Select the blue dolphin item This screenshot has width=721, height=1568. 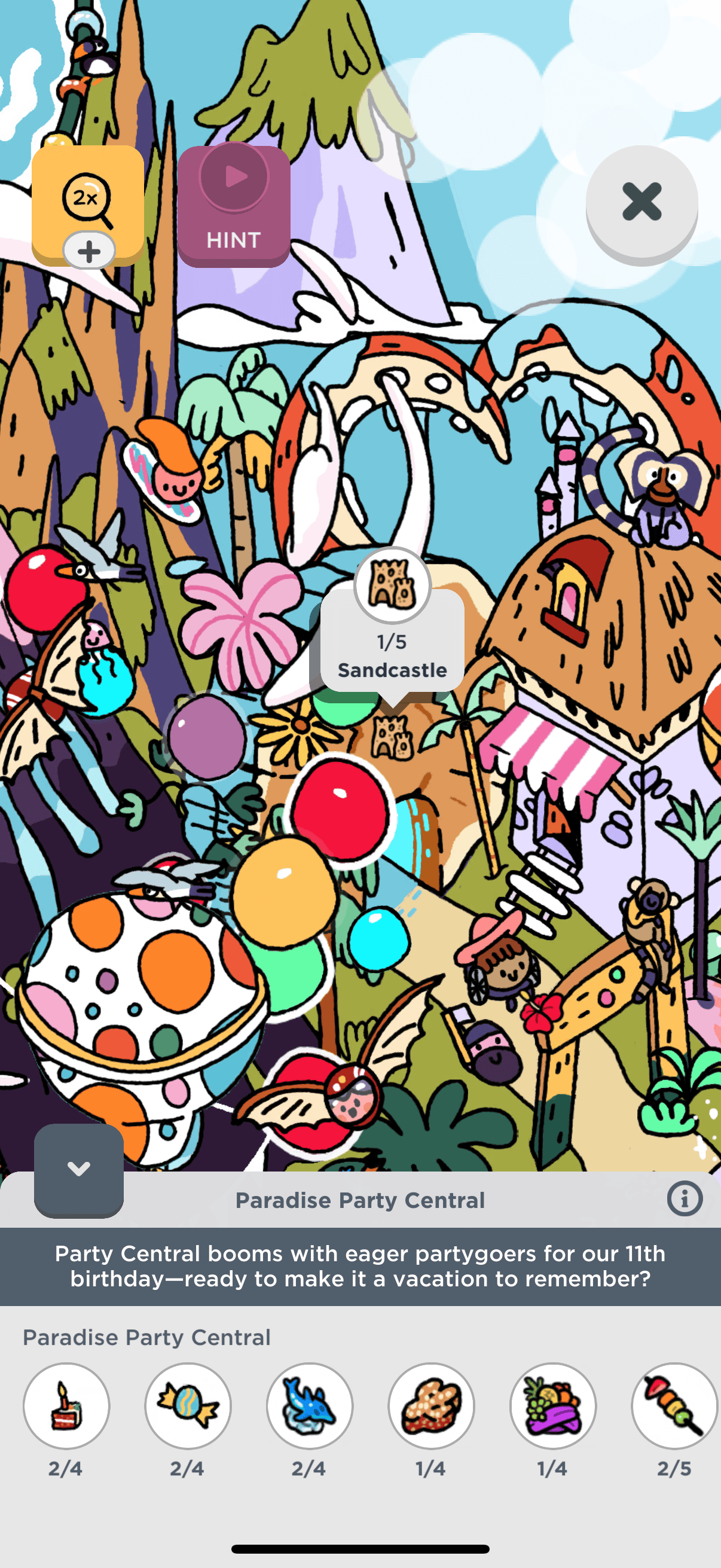[310, 1406]
